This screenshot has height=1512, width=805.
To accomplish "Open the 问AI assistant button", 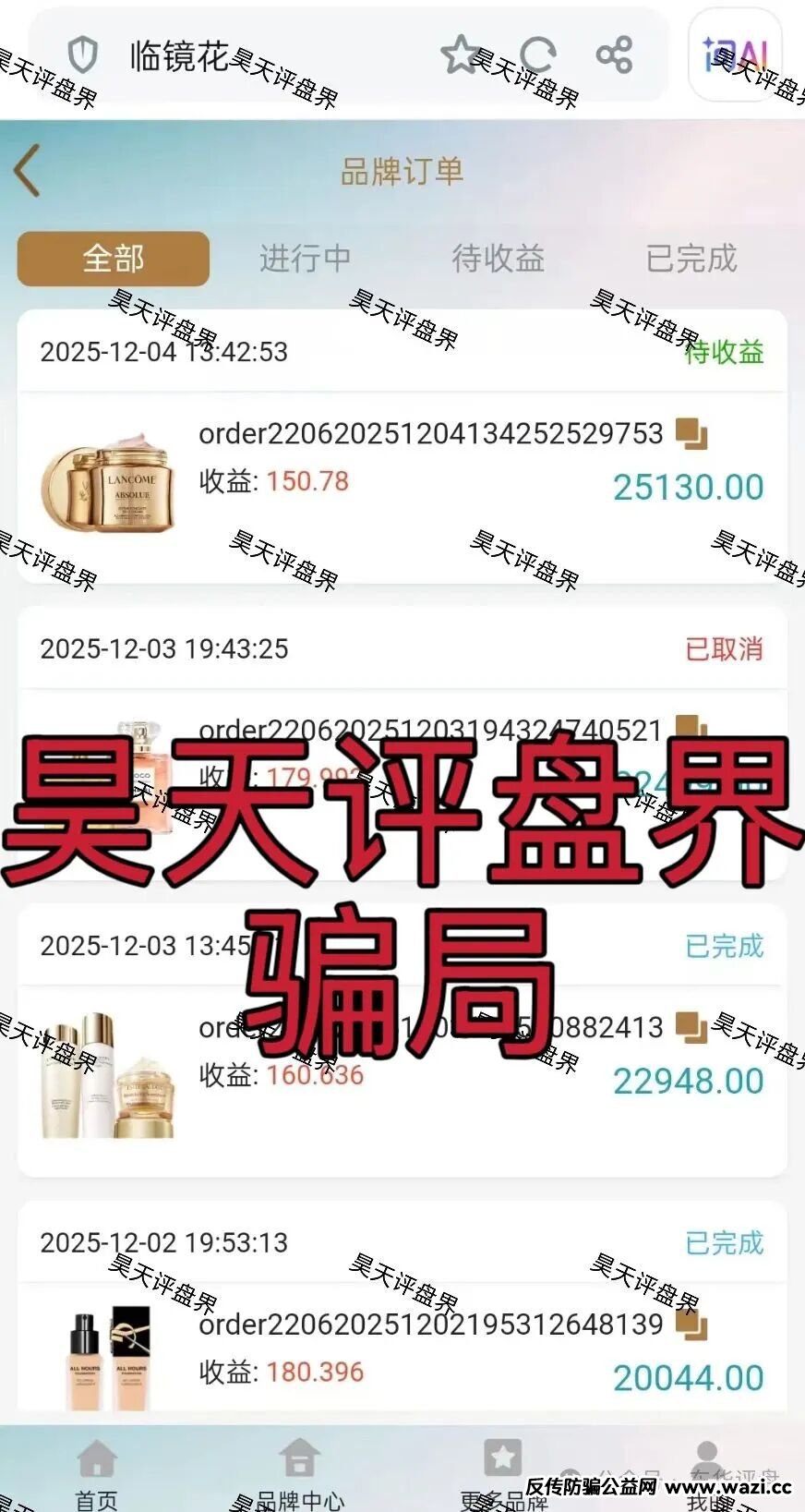I will tap(735, 55).
